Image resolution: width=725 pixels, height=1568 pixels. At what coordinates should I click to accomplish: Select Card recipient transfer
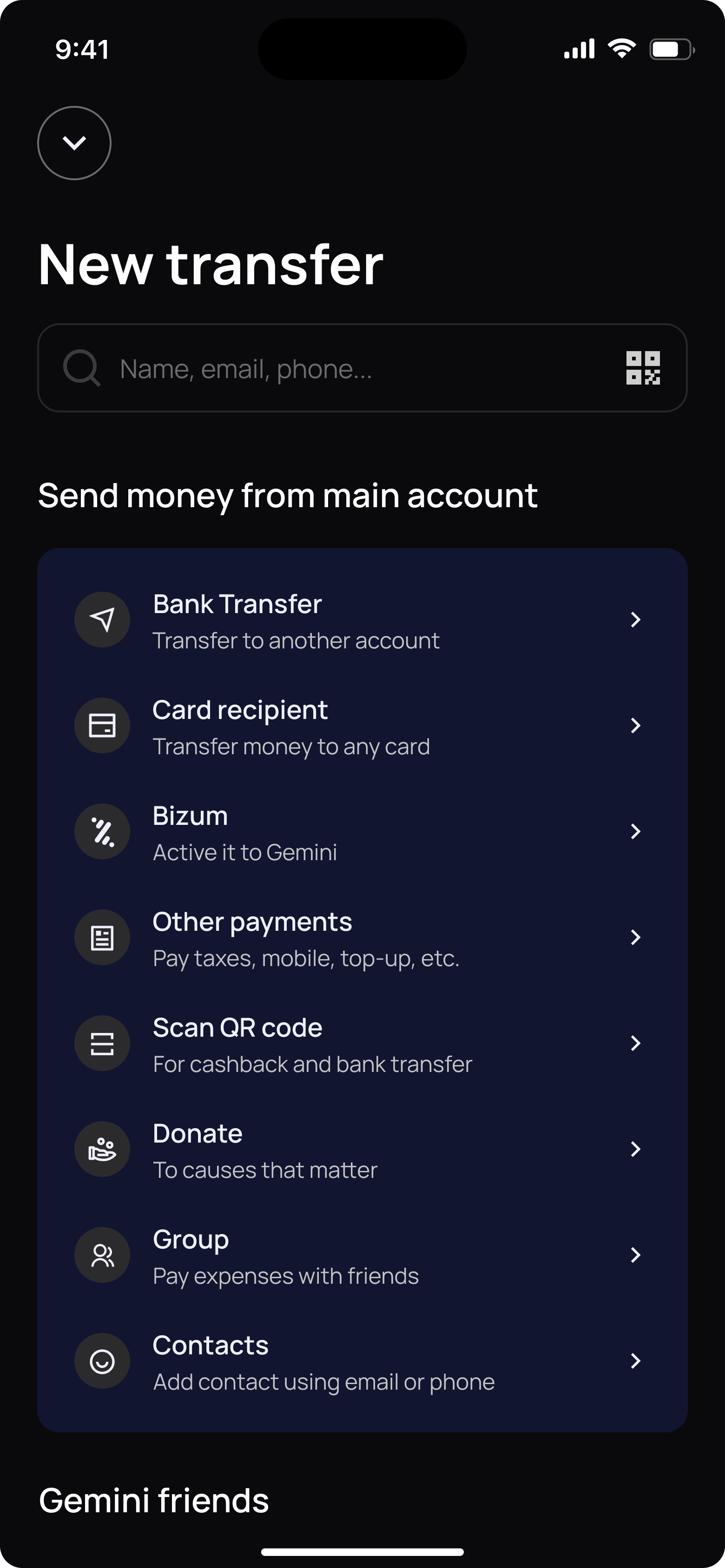point(362,726)
